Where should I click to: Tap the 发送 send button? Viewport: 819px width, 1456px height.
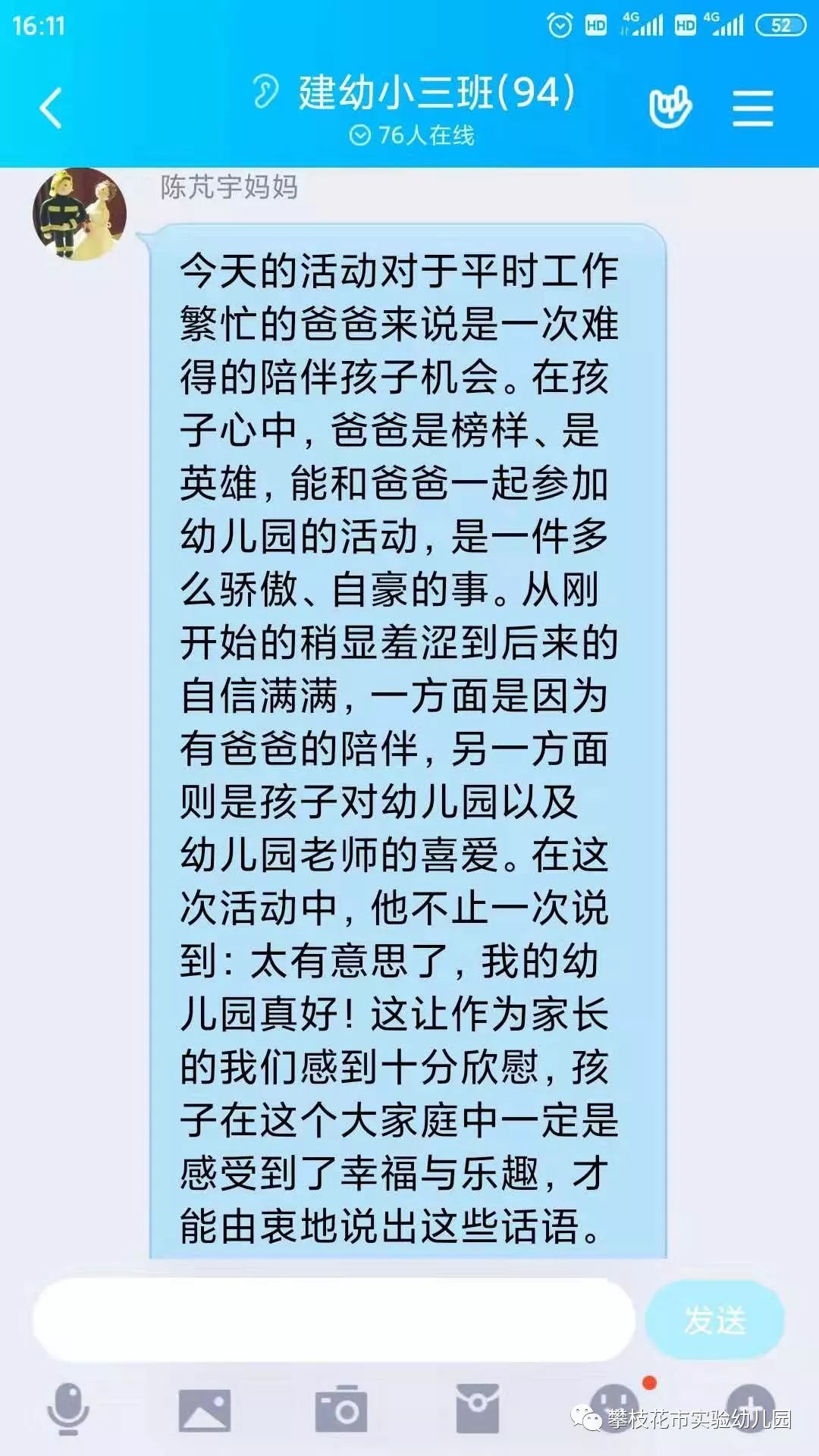point(714,1320)
